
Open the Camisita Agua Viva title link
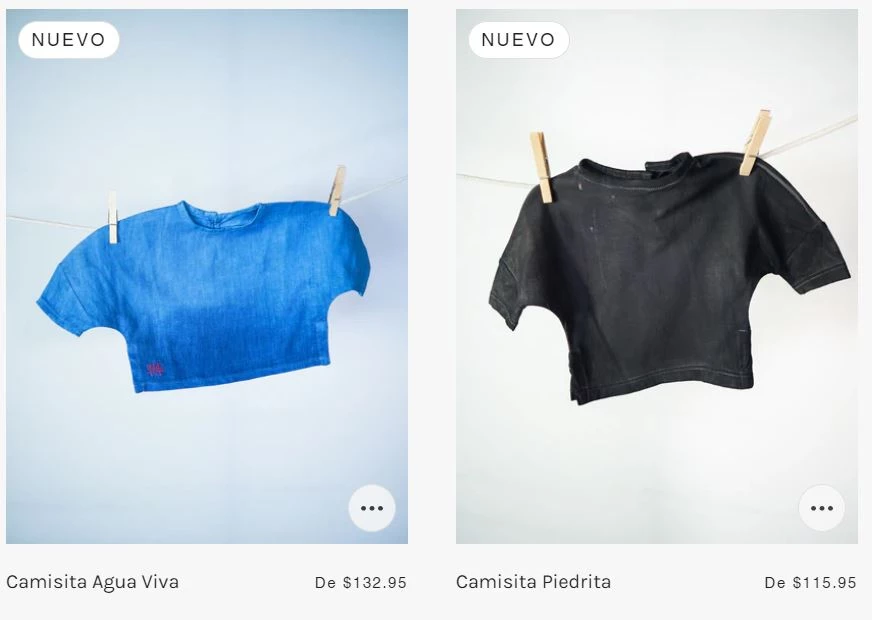coord(93,582)
